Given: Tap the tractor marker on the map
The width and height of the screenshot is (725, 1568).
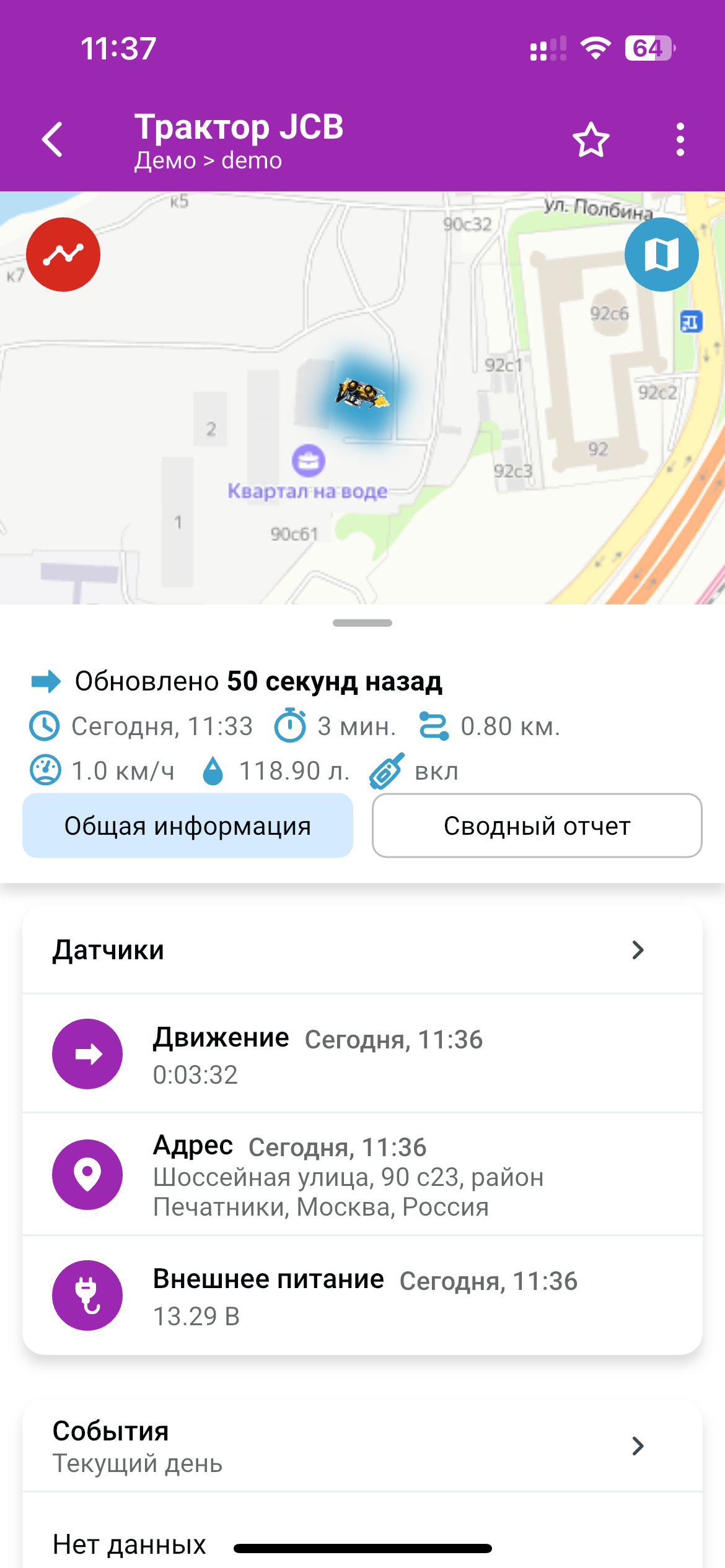Looking at the screenshot, I should point(361,394).
